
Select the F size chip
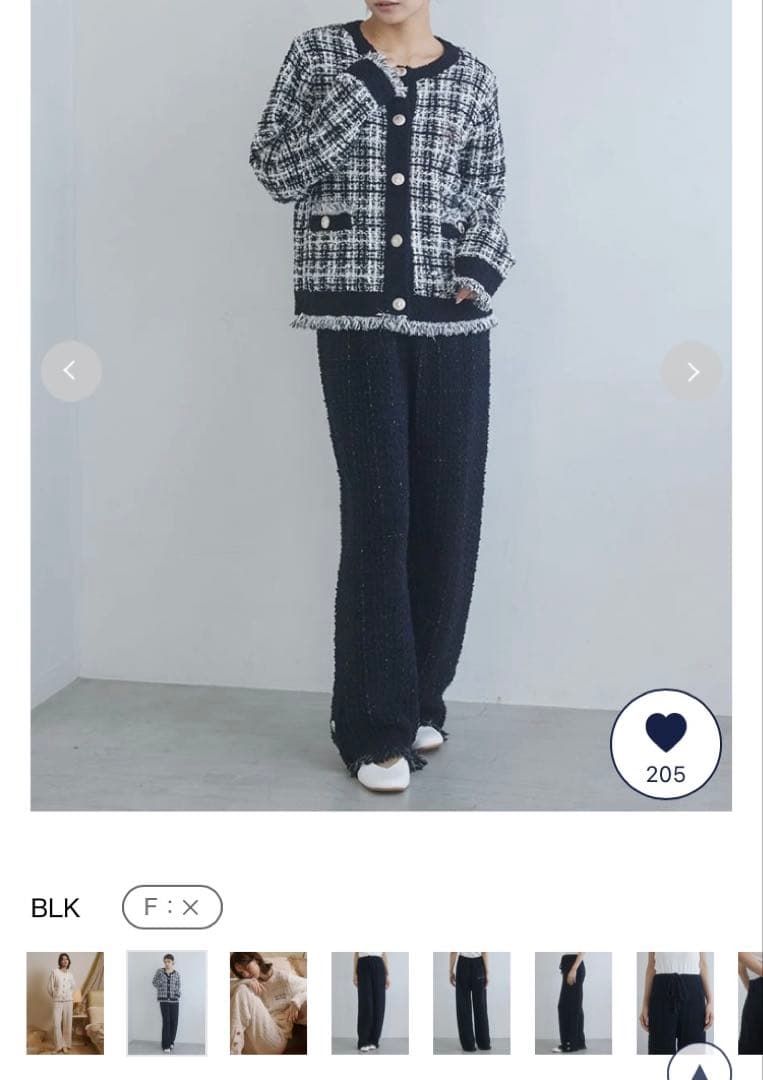pos(172,907)
